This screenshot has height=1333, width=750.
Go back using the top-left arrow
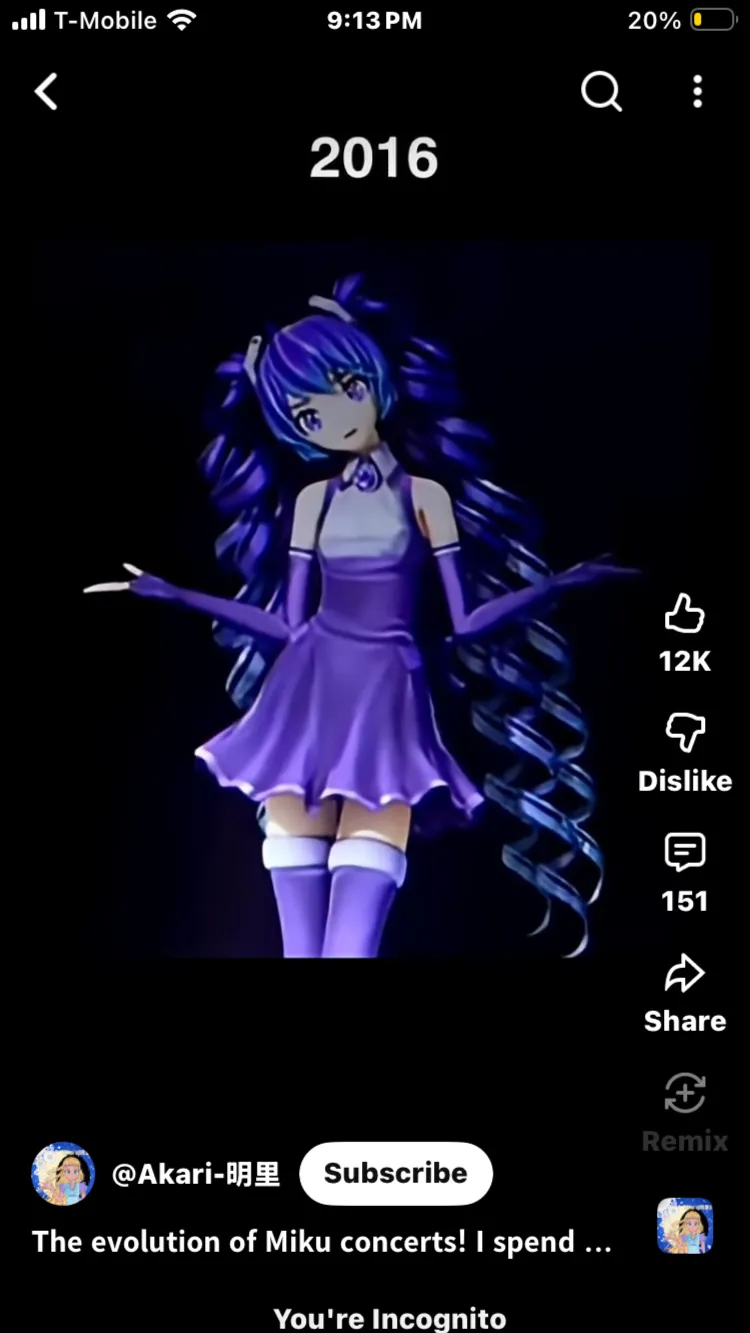[x=47, y=92]
